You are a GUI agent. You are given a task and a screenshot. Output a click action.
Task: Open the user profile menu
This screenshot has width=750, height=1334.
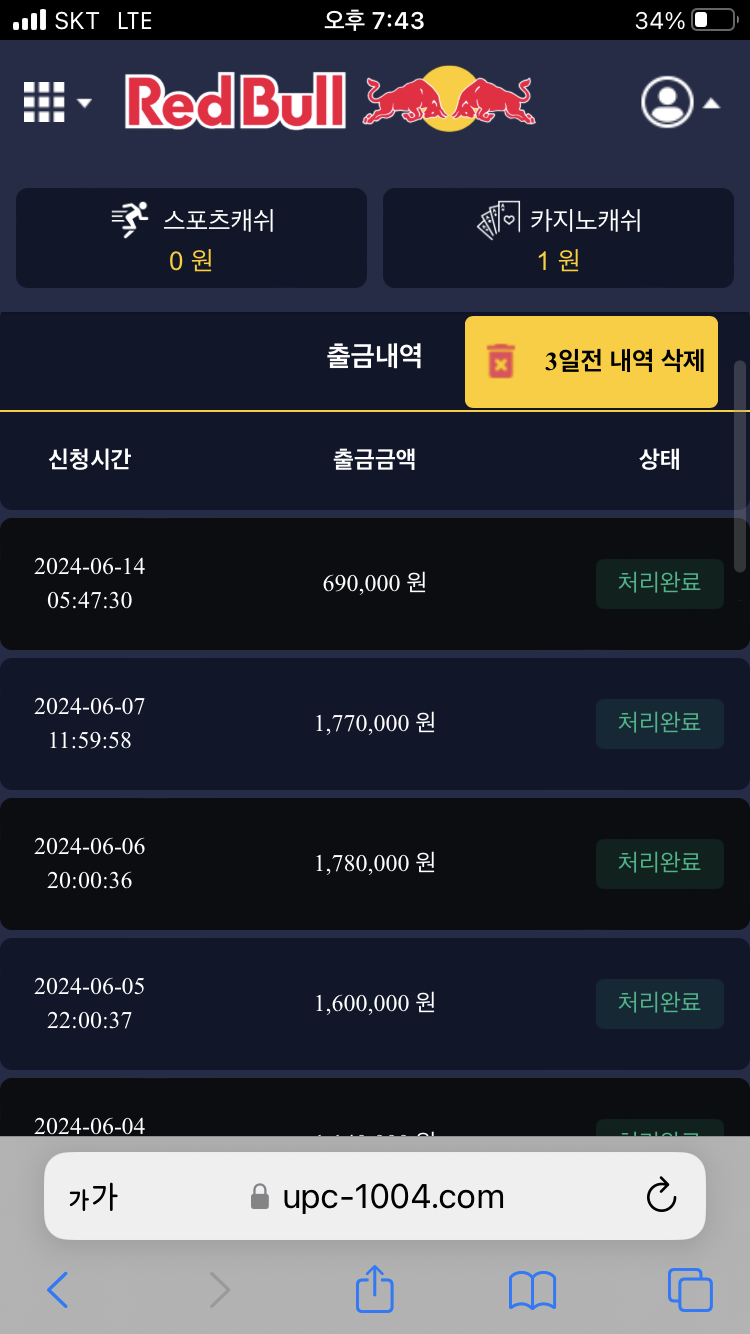coord(679,101)
